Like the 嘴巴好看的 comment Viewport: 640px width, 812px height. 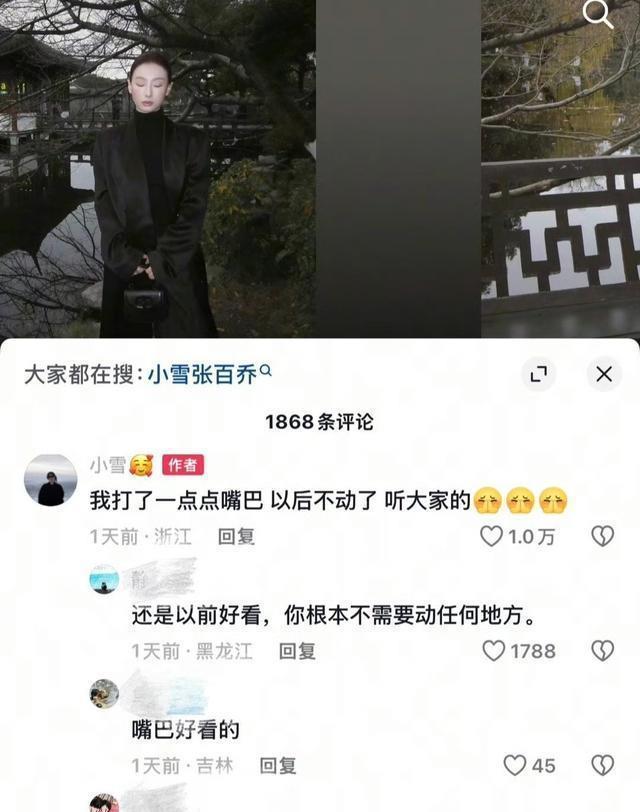(x=514, y=766)
